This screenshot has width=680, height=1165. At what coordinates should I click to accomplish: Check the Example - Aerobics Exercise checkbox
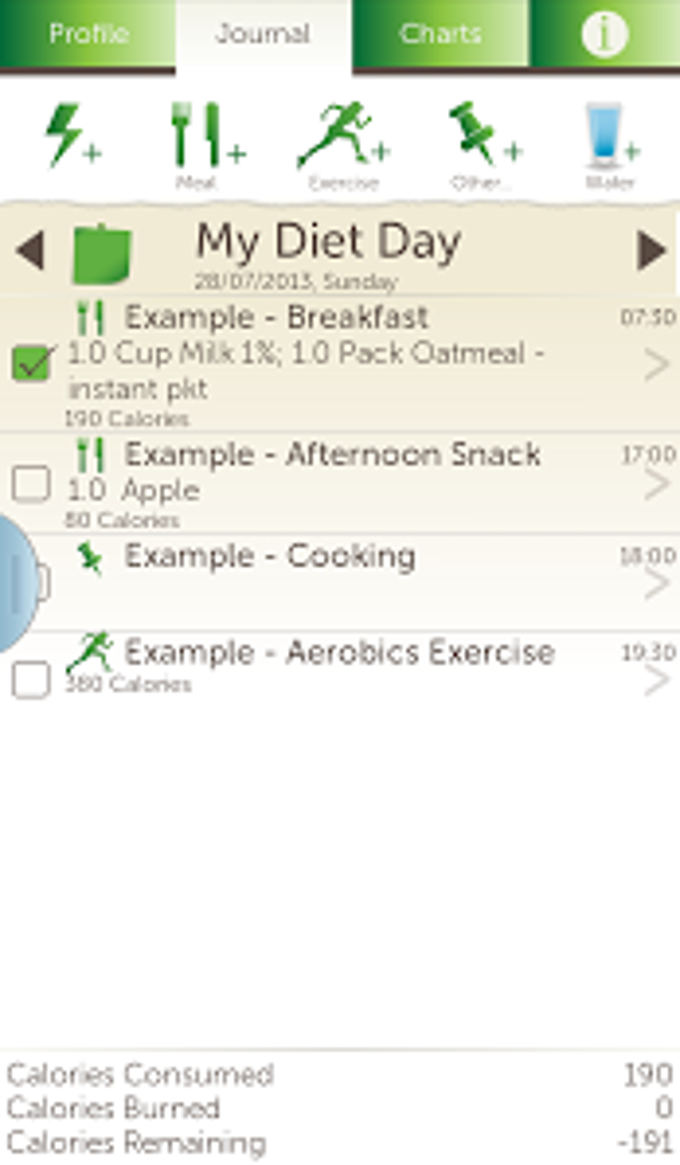(31, 679)
